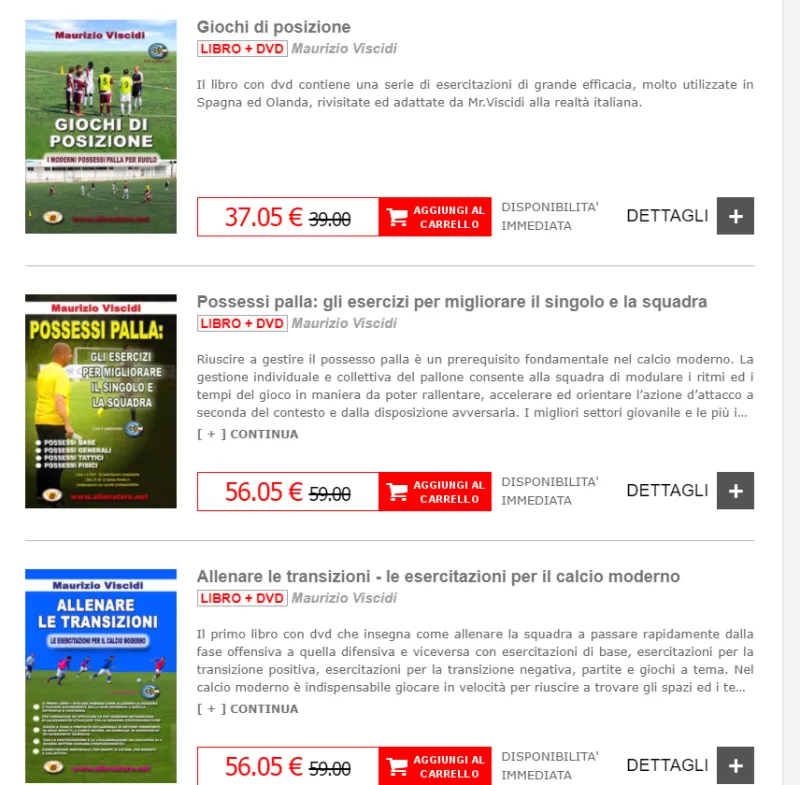Screen dimensions: 800x785
Task: Open the Allenare le transizioni cover image
Action: 101,676
